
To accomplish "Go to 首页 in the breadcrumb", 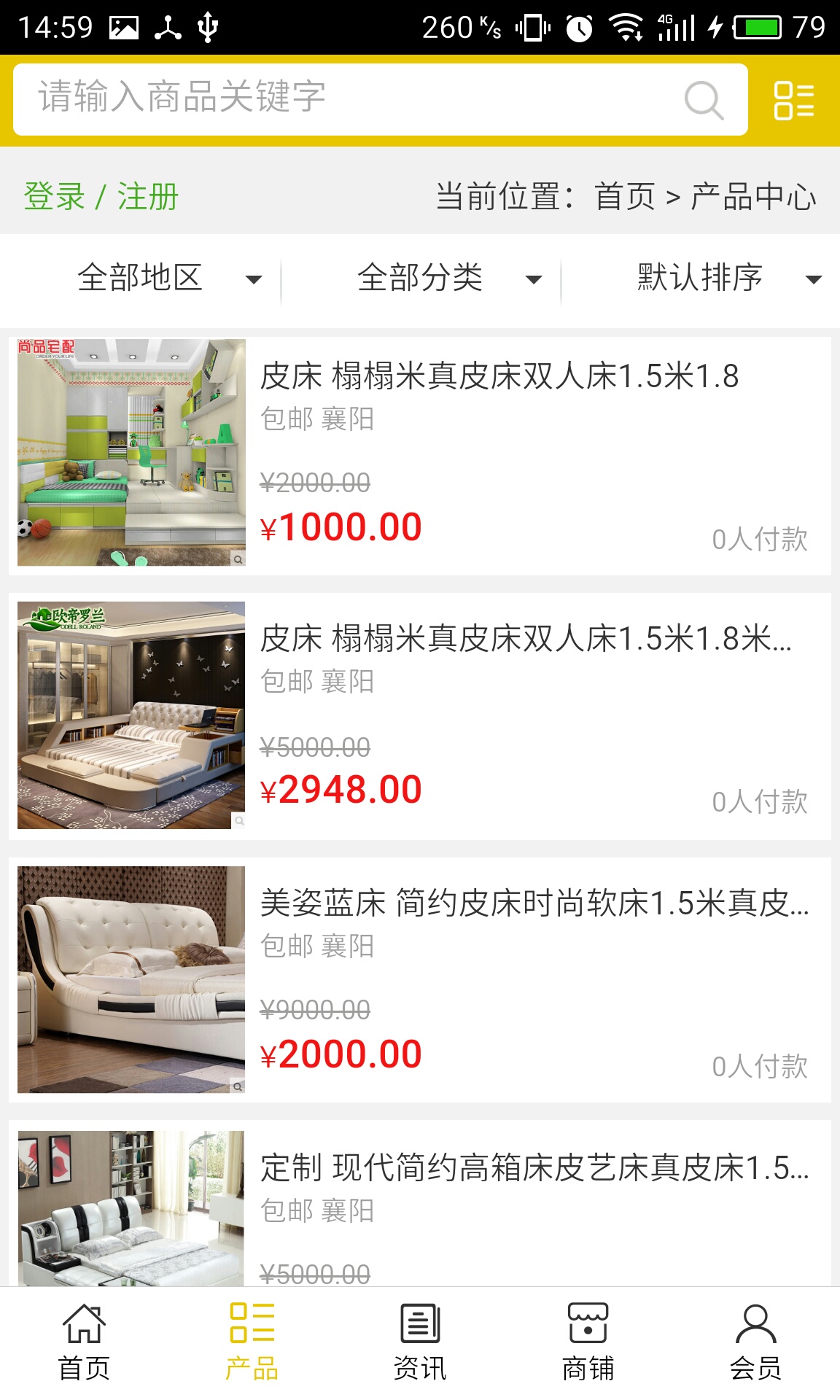I will pyautogui.click(x=625, y=197).
